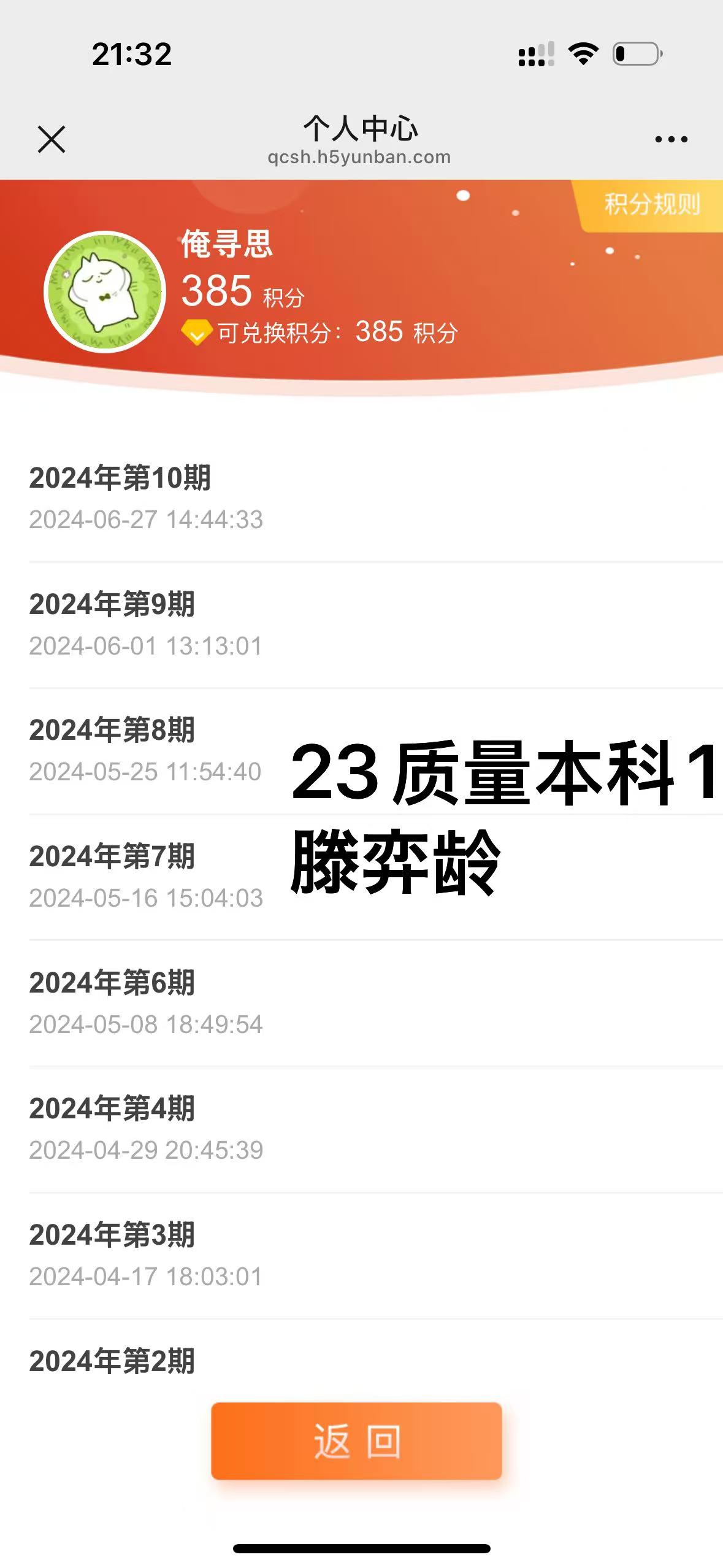
Task: Select the 2024年第3期 entry
Action: coord(112,1236)
